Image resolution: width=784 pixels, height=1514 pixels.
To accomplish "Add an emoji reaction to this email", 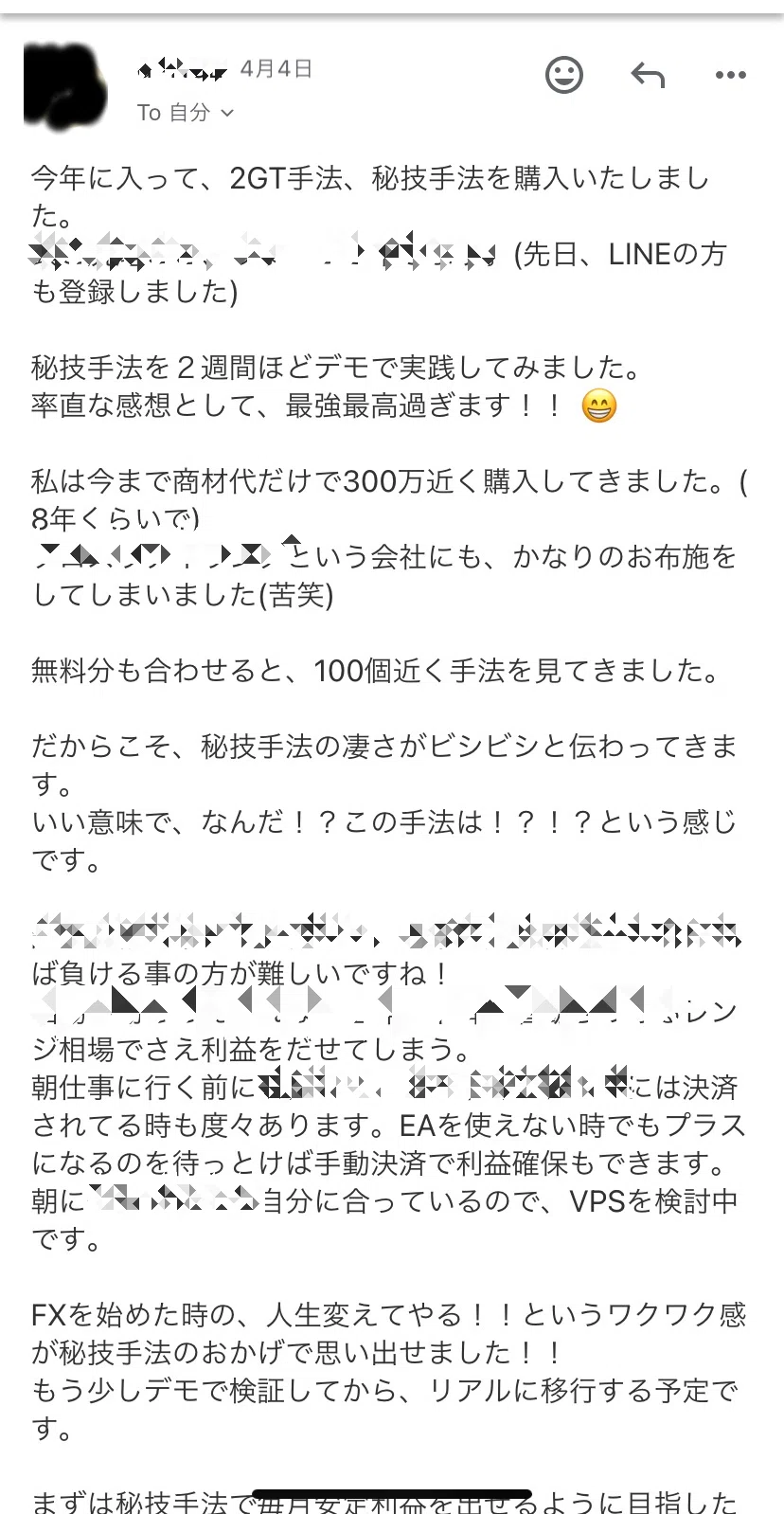I will tap(564, 75).
